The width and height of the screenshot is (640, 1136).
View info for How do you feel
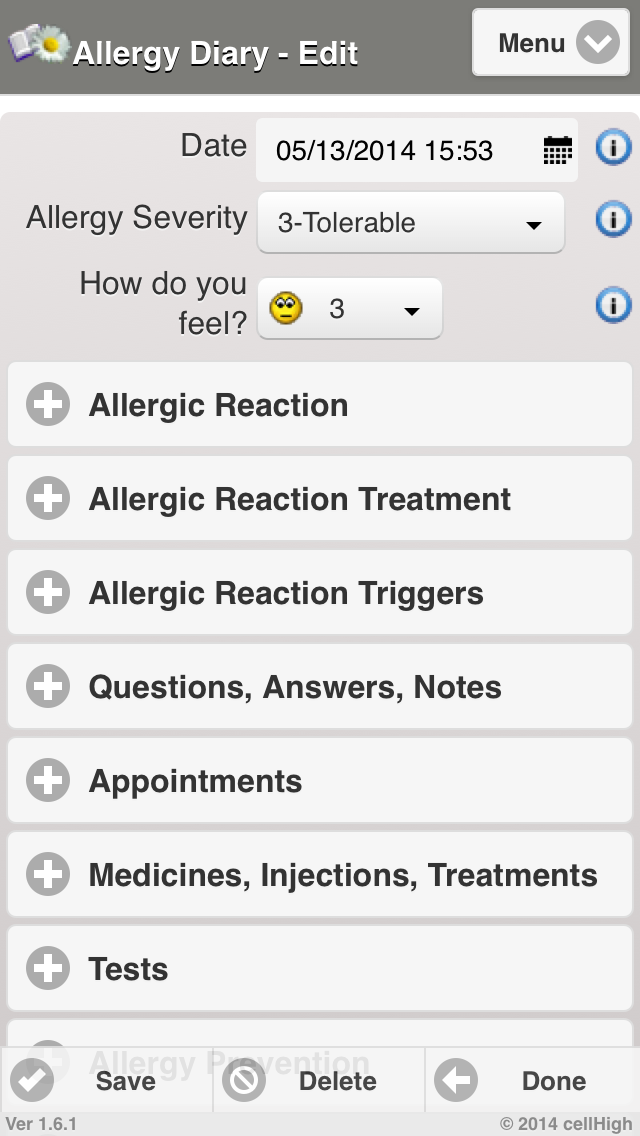tap(613, 305)
